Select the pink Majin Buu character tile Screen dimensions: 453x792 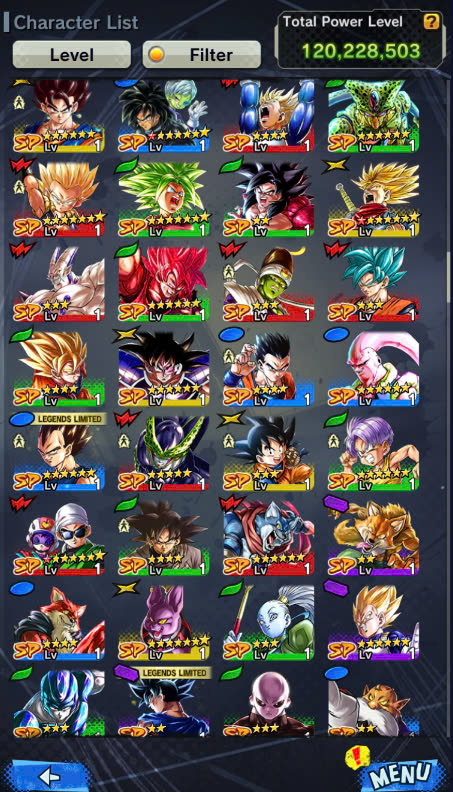(x=373, y=369)
